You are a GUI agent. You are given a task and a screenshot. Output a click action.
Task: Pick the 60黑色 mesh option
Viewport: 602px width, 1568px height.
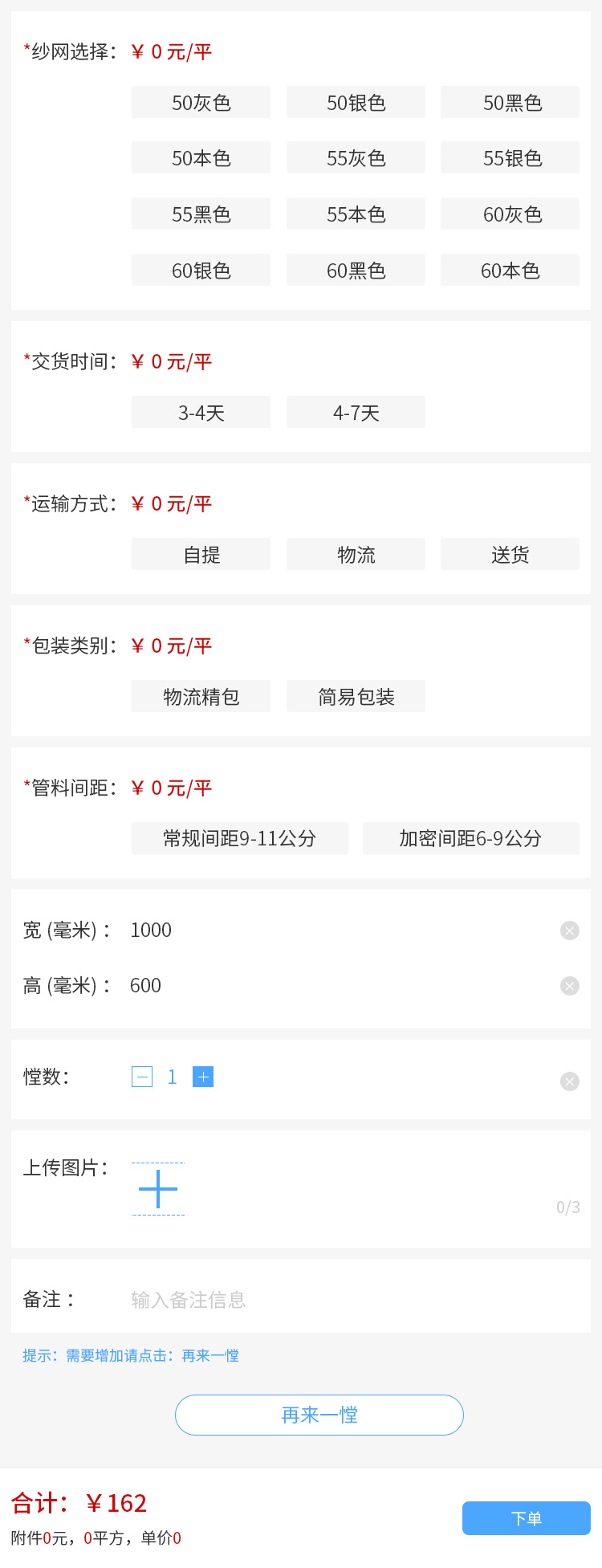[x=356, y=271]
